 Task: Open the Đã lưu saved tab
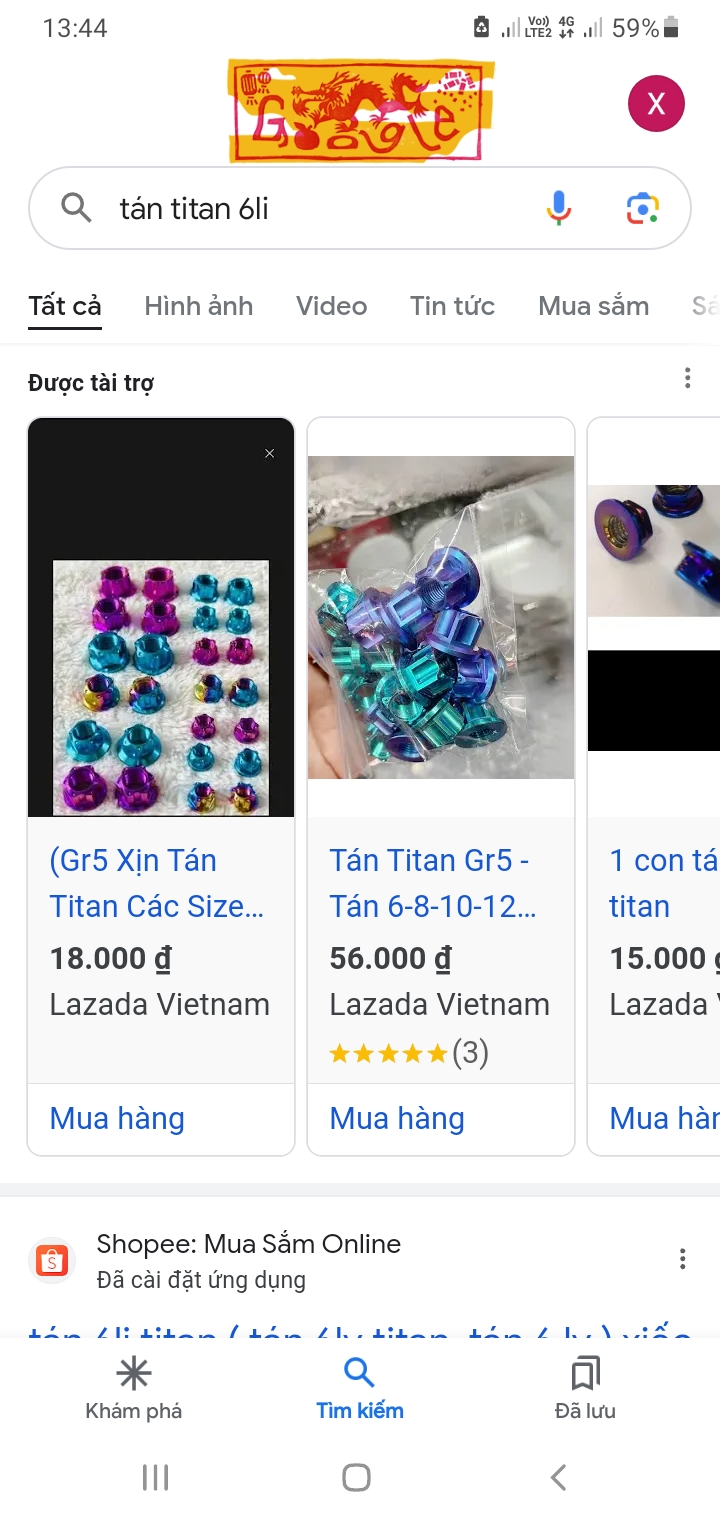point(585,1389)
